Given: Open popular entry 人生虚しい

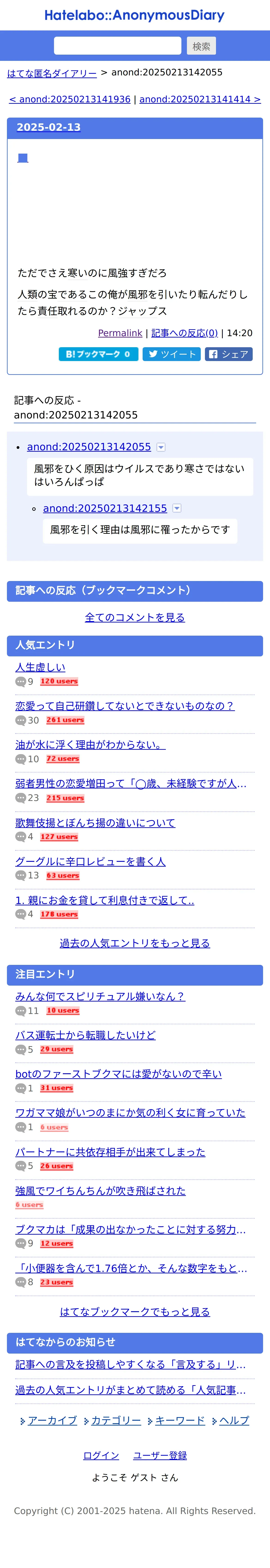Looking at the screenshot, I should pos(40,667).
